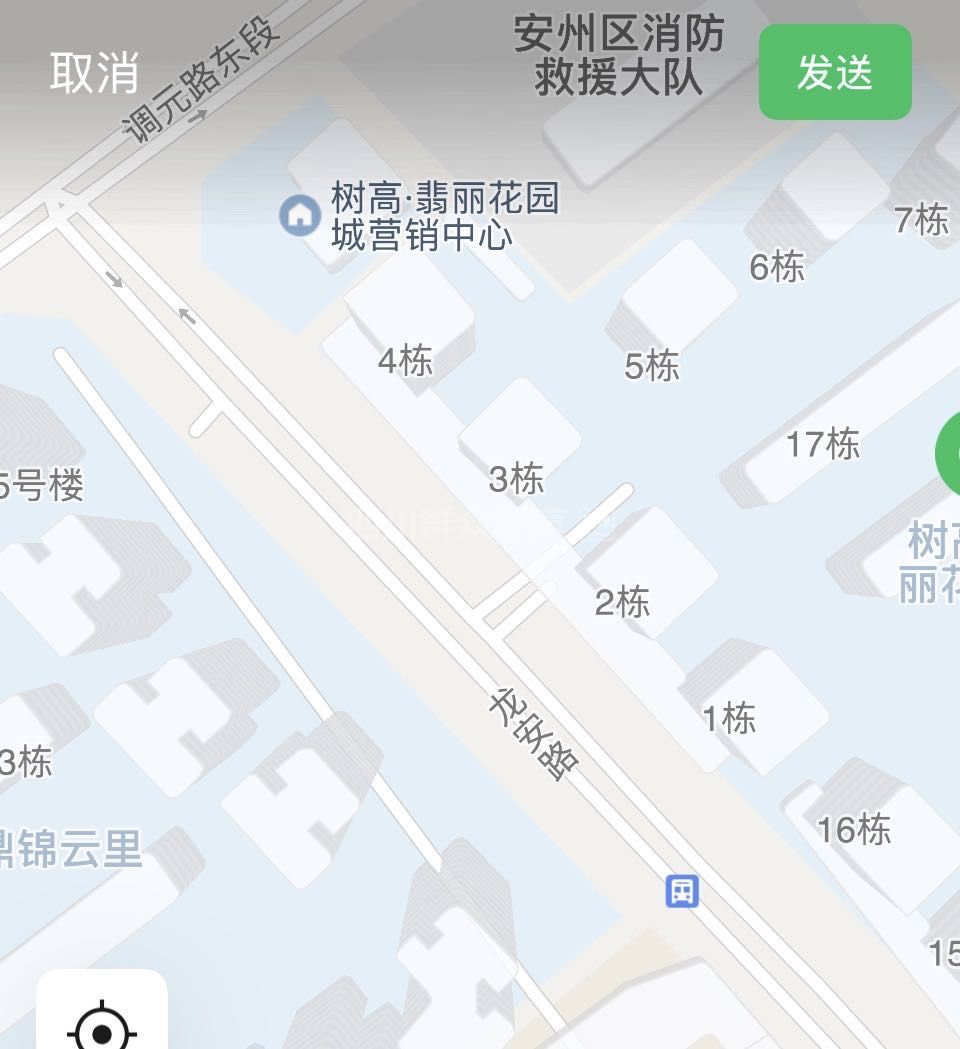Select the 树高·翡丽花园城营销中心 place marker
Viewport: 960px width, 1049px height.
[299, 215]
